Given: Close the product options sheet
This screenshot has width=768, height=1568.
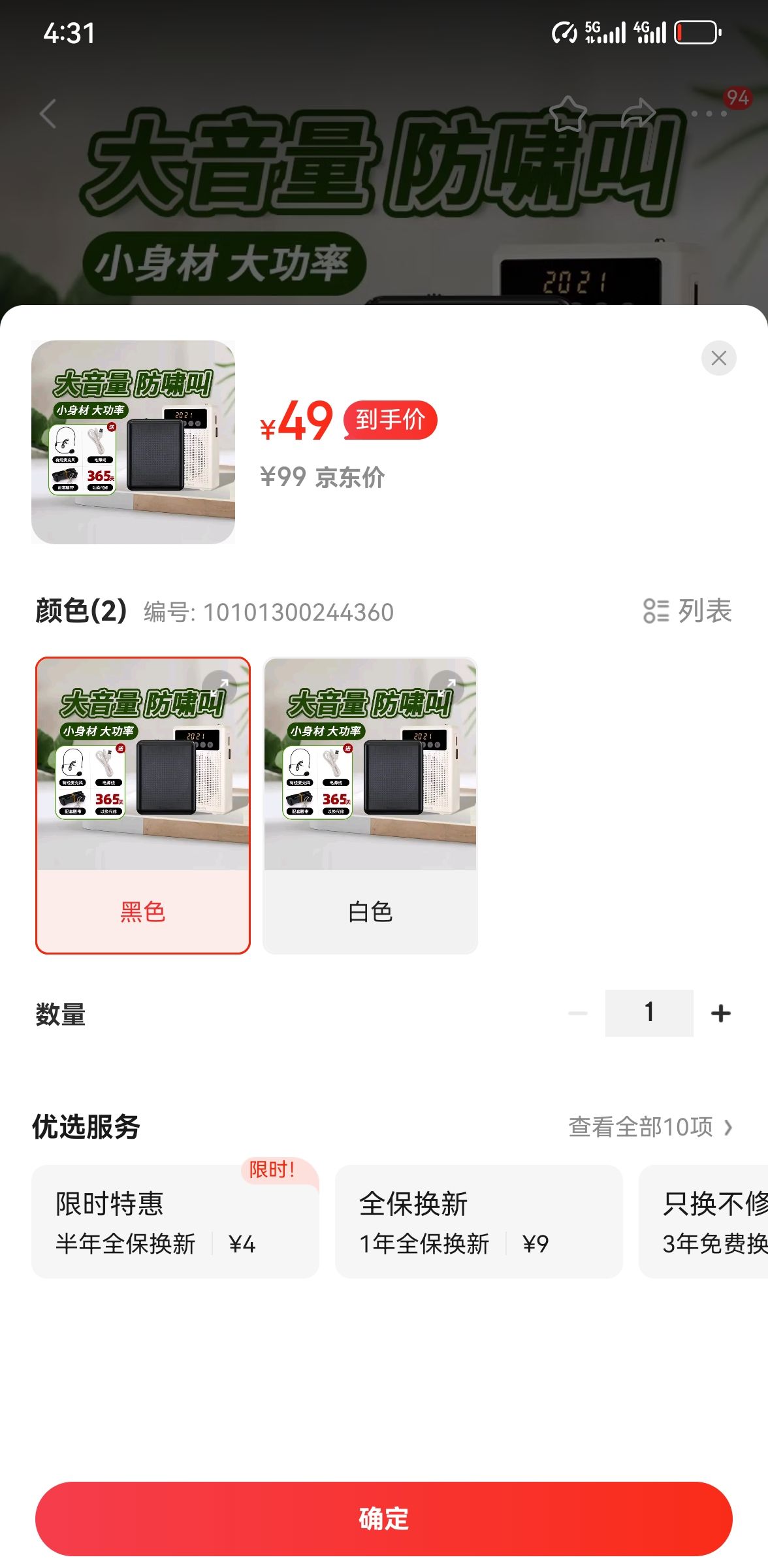Looking at the screenshot, I should tap(718, 358).
